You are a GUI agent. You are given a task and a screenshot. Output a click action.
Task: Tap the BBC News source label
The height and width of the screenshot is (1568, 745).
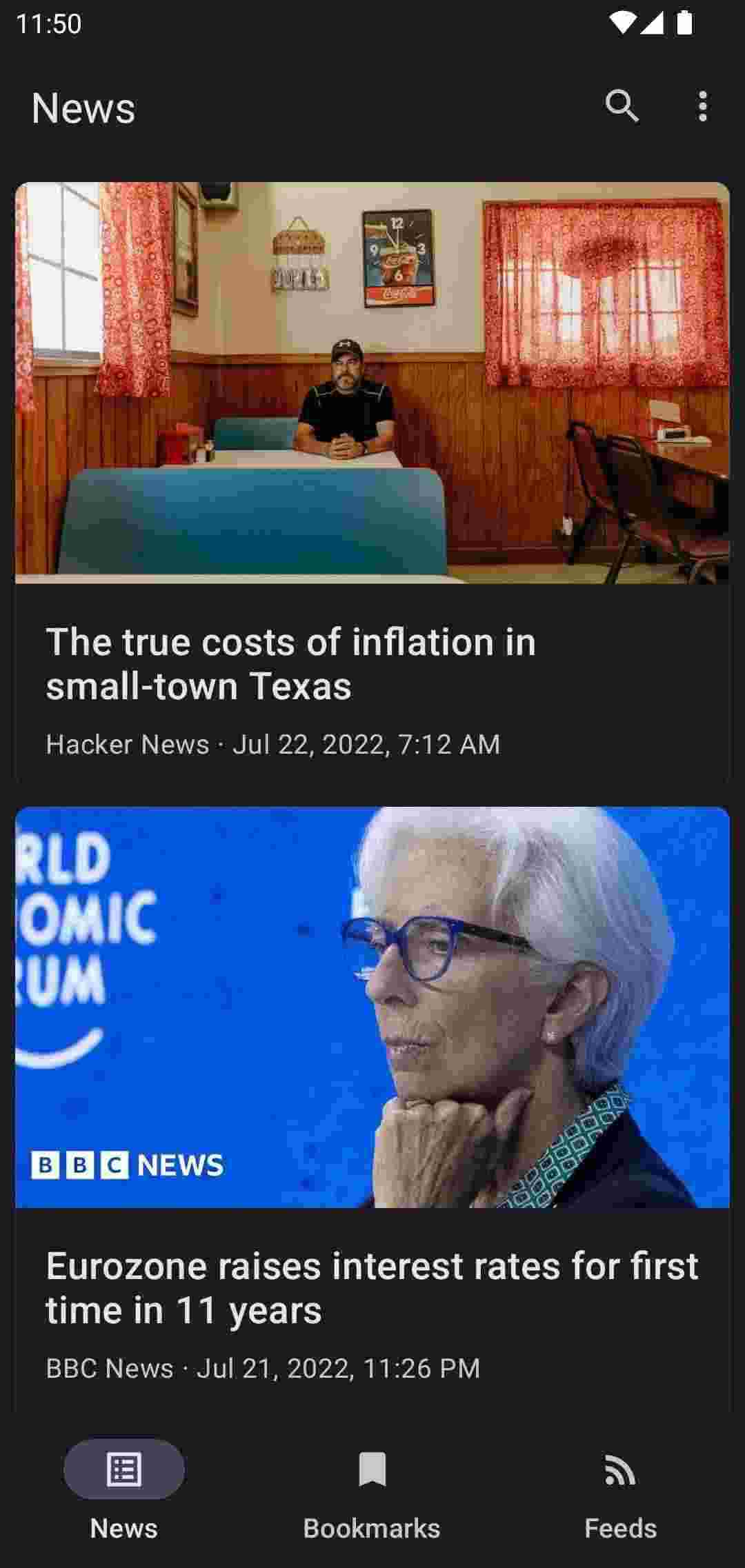[110, 1369]
